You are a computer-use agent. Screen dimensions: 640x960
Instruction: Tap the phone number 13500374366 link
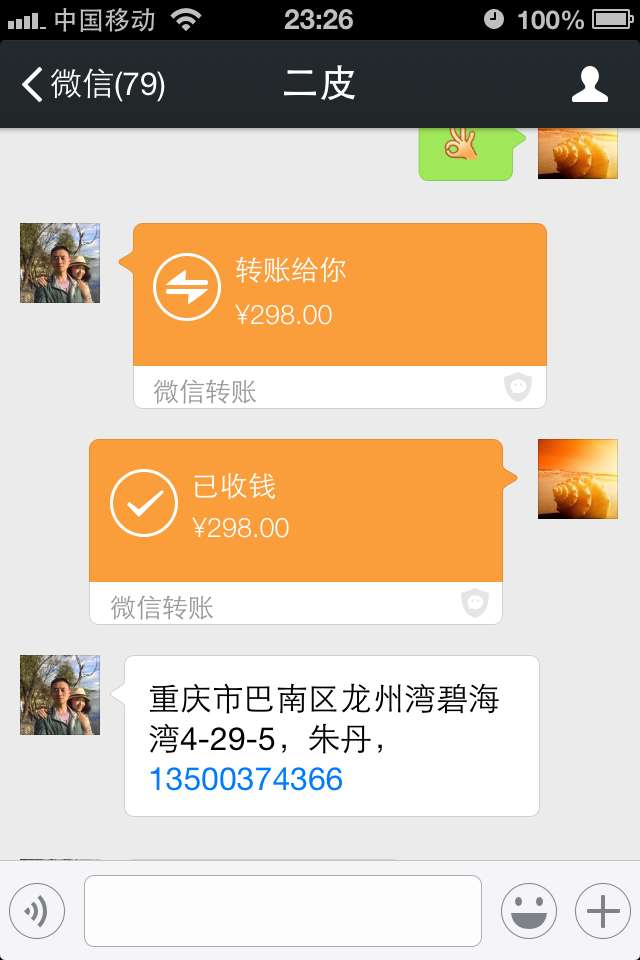[x=246, y=779]
